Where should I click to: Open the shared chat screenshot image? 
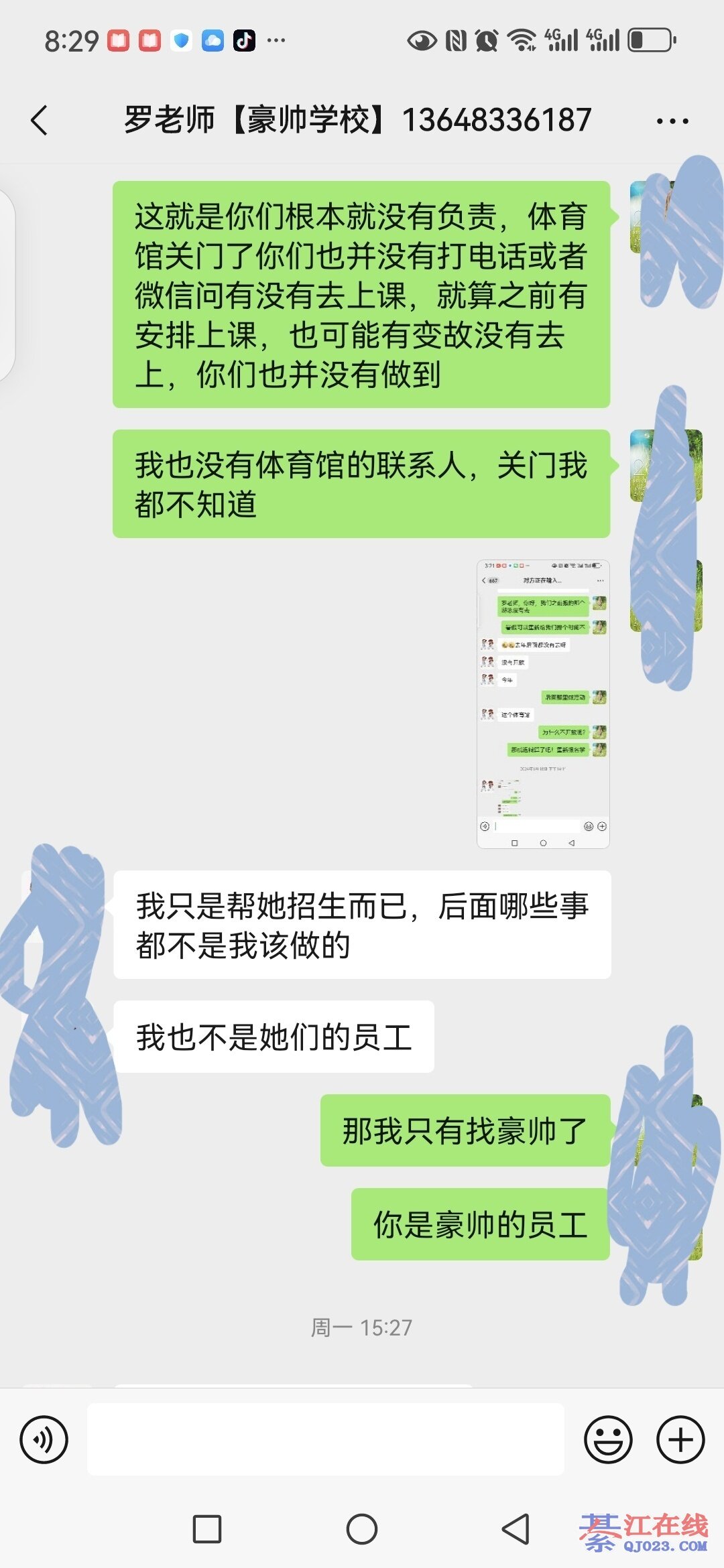point(543,704)
